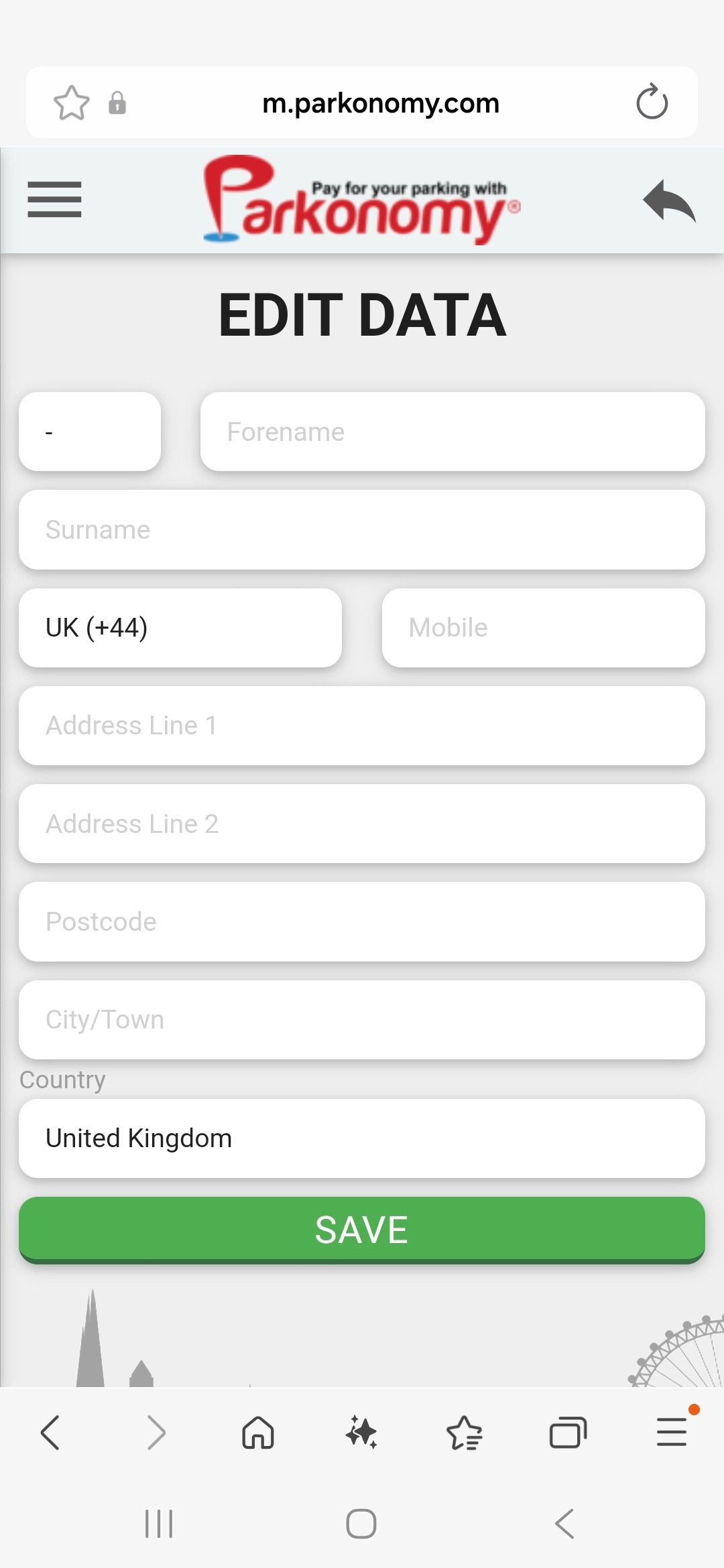724x1568 pixels.
Task: Focus the Address Line 2 field
Action: pos(362,824)
